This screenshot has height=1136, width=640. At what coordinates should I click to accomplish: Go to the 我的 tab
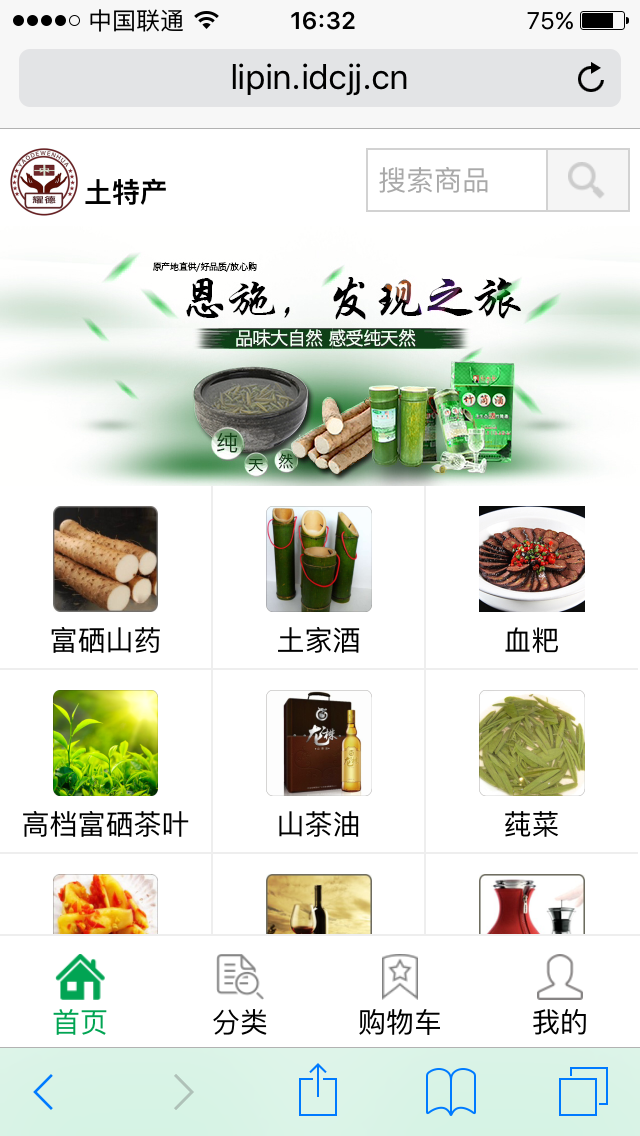click(x=560, y=993)
